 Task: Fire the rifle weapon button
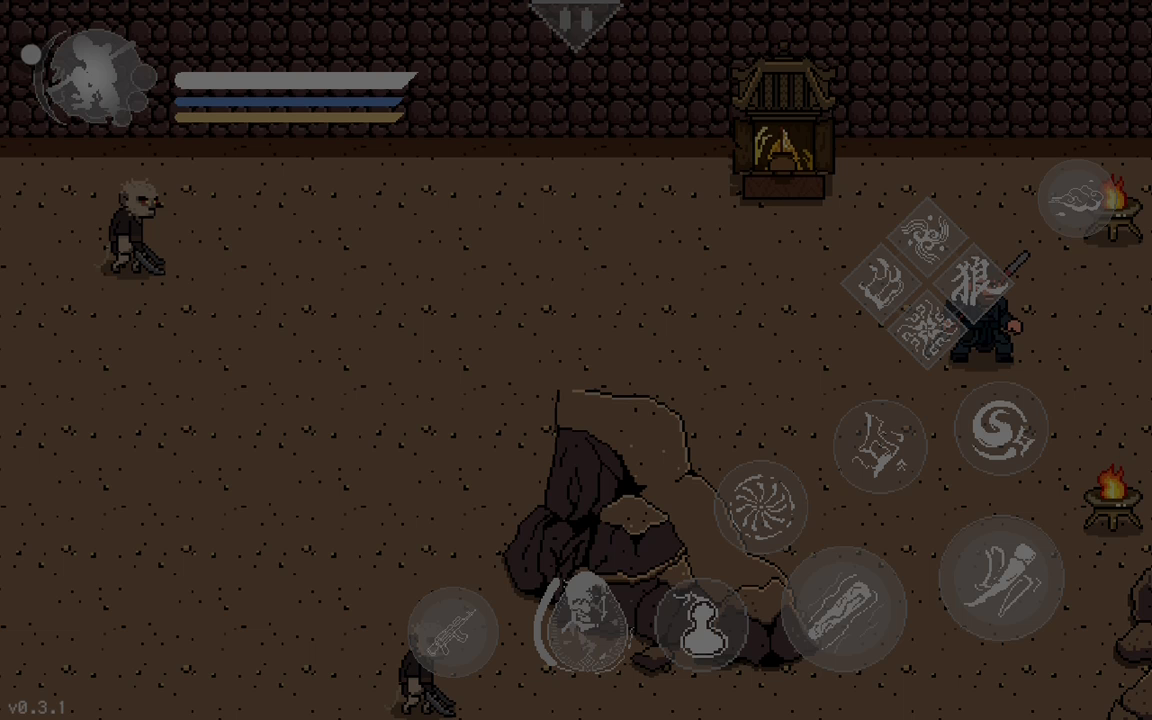coord(452,632)
